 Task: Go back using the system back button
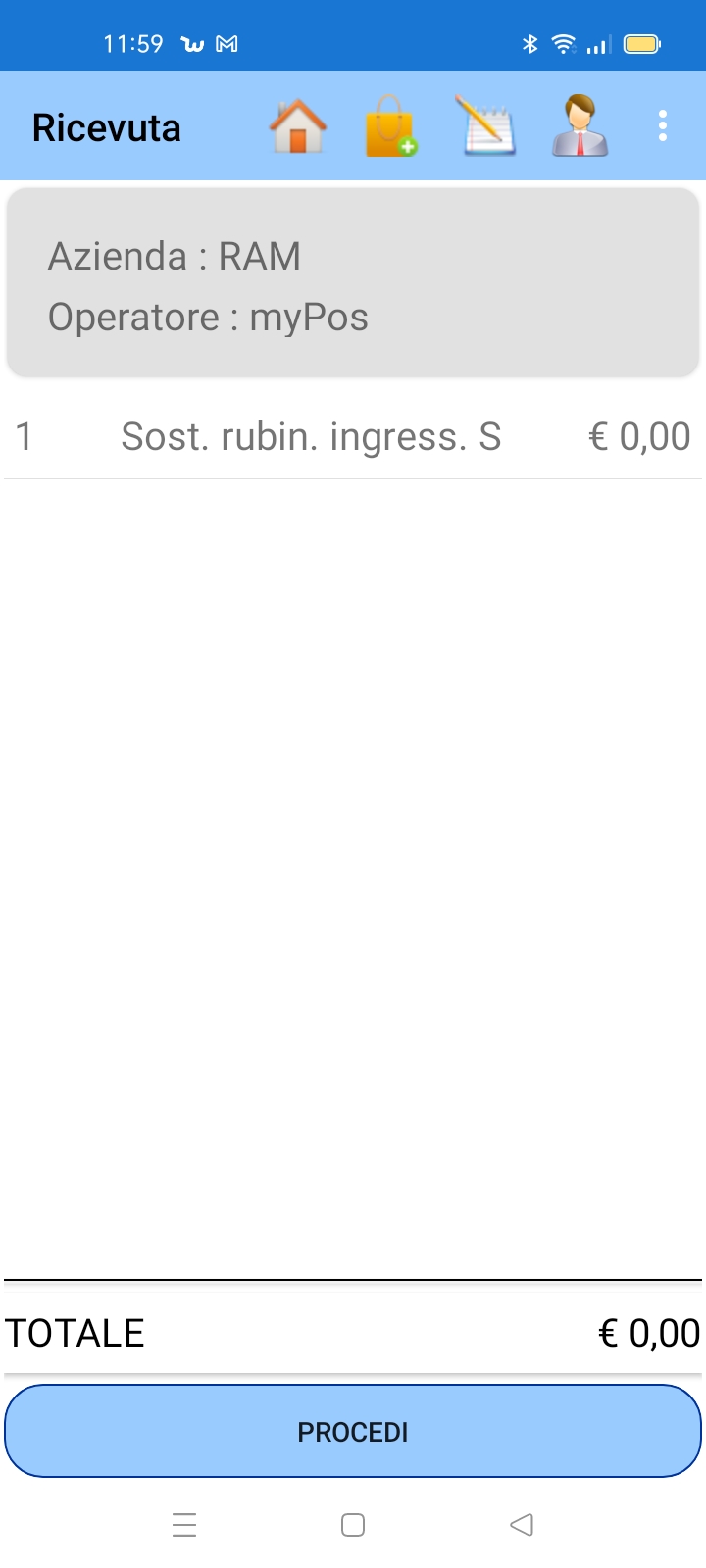point(522,1525)
